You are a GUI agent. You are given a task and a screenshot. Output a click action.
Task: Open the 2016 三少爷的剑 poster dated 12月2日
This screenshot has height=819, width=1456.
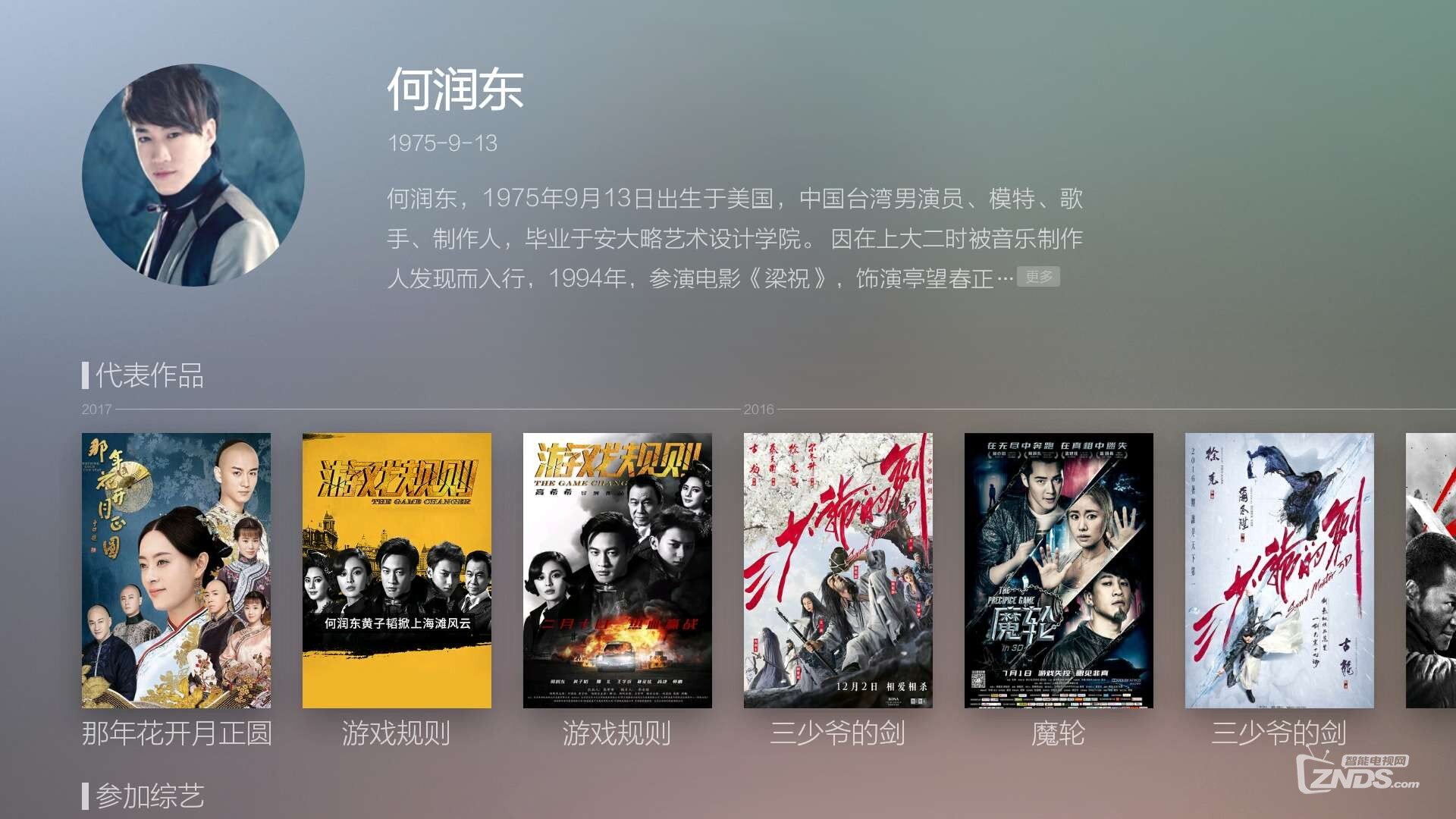838,570
